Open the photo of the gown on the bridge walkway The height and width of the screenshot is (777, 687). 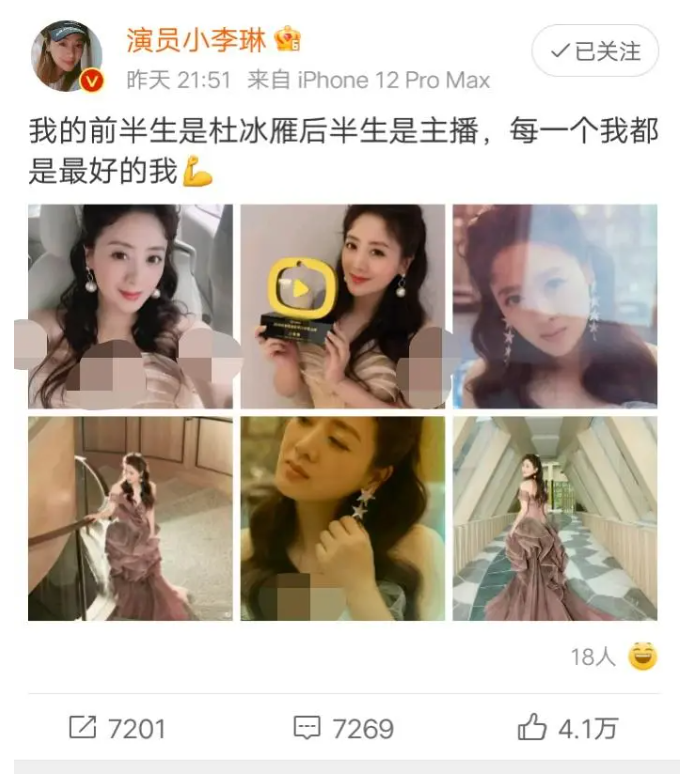click(x=555, y=518)
